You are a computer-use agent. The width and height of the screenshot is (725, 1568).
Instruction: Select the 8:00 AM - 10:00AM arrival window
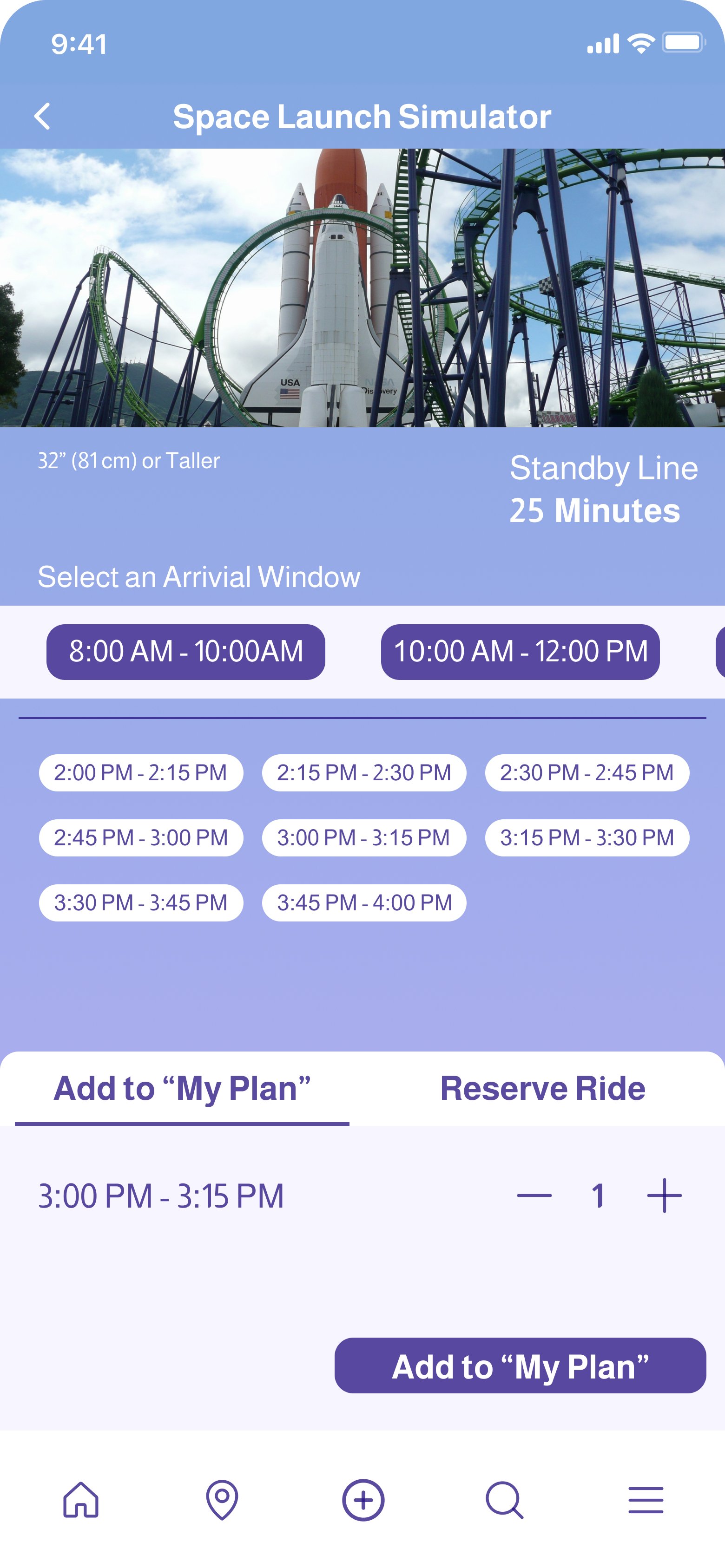[x=186, y=651]
